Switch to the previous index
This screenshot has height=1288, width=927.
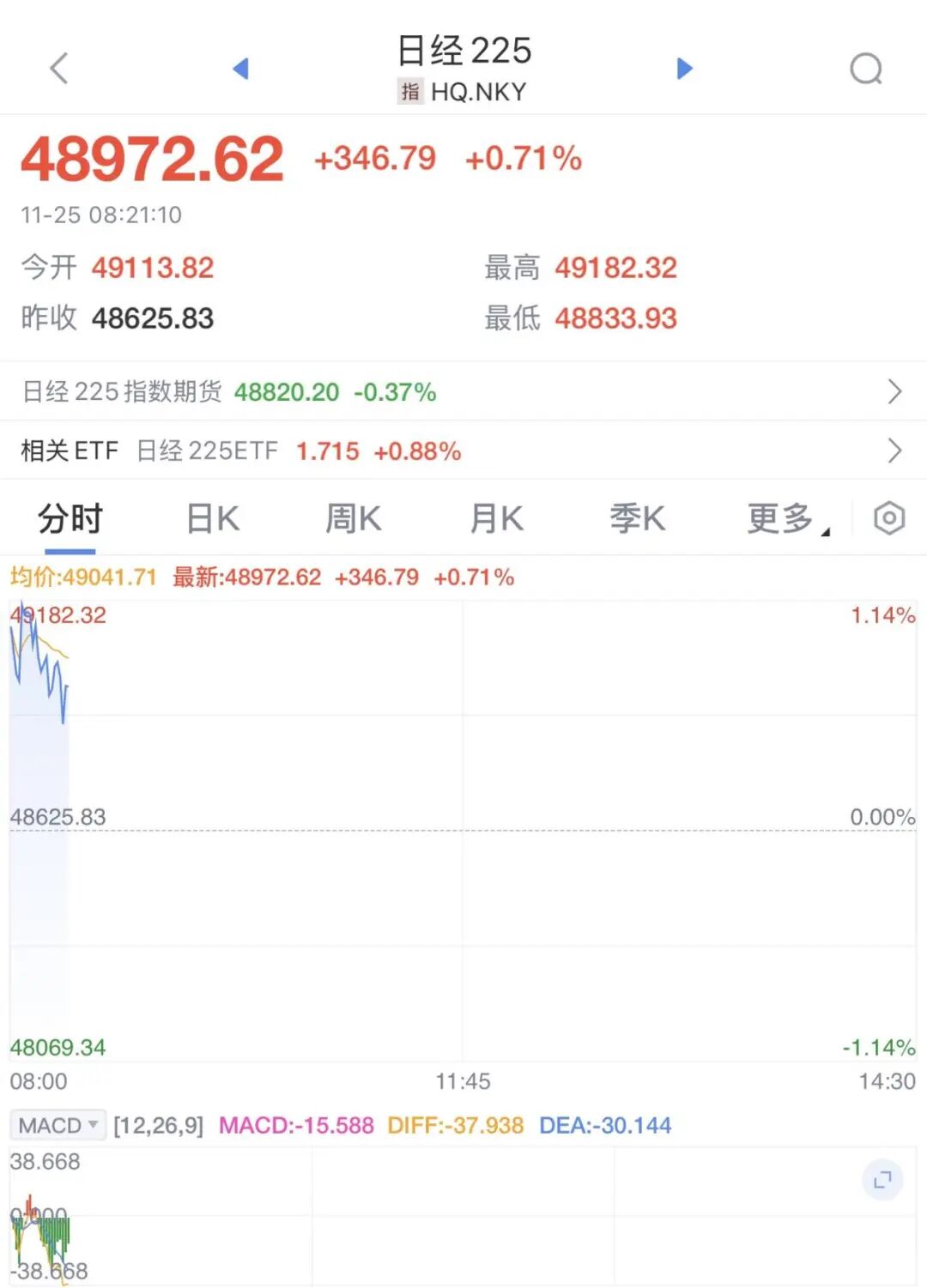(x=241, y=69)
